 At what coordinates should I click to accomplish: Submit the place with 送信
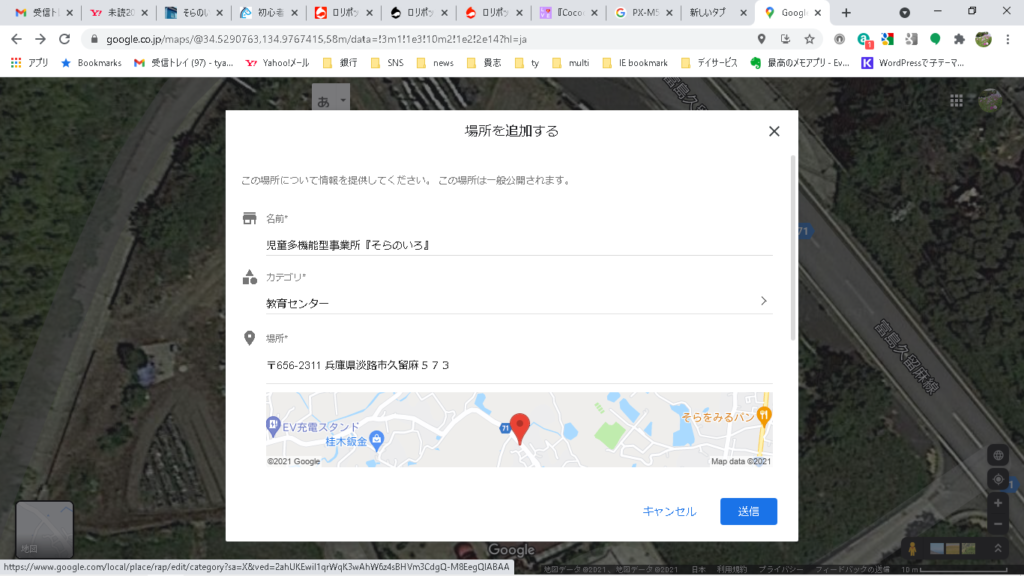(748, 511)
